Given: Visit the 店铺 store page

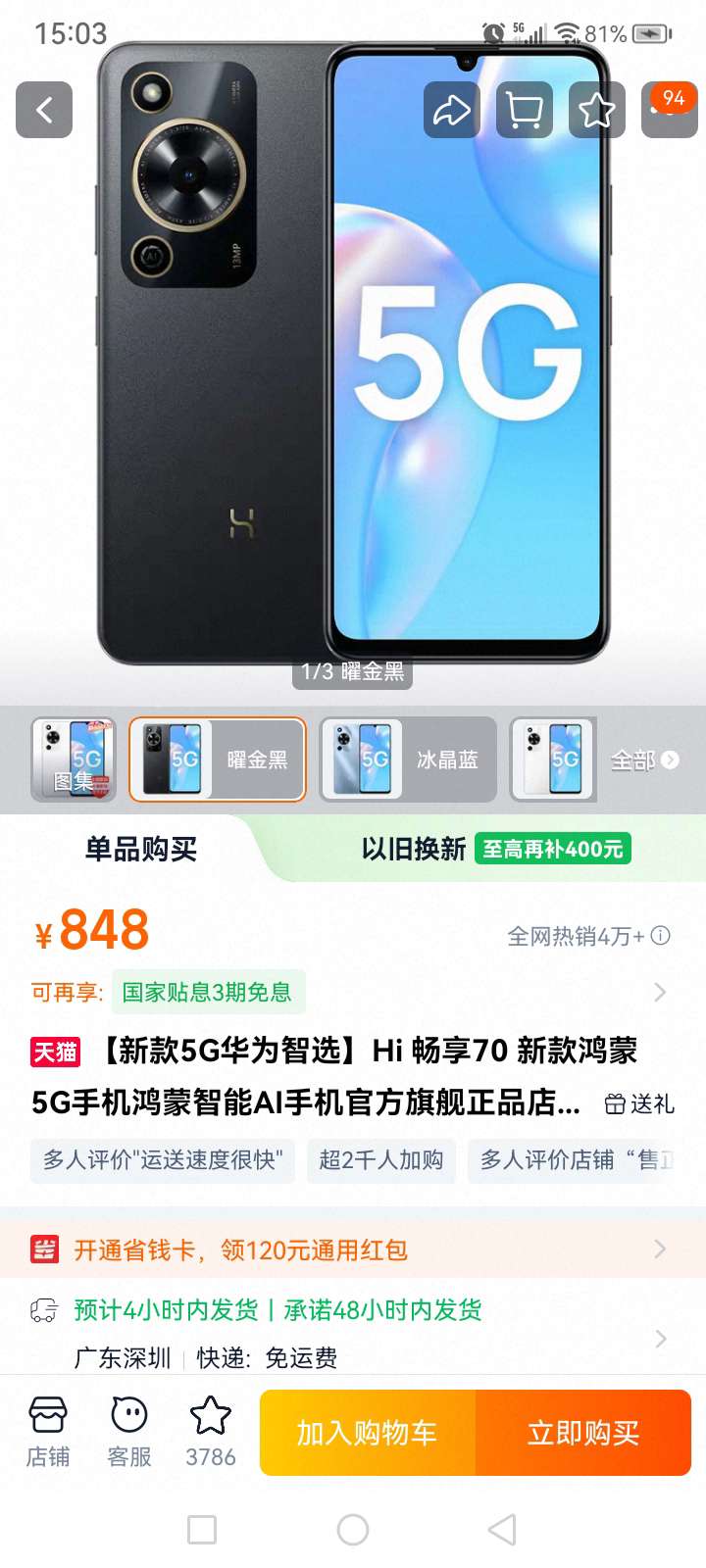Looking at the screenshot, I should click(48, 1432).
